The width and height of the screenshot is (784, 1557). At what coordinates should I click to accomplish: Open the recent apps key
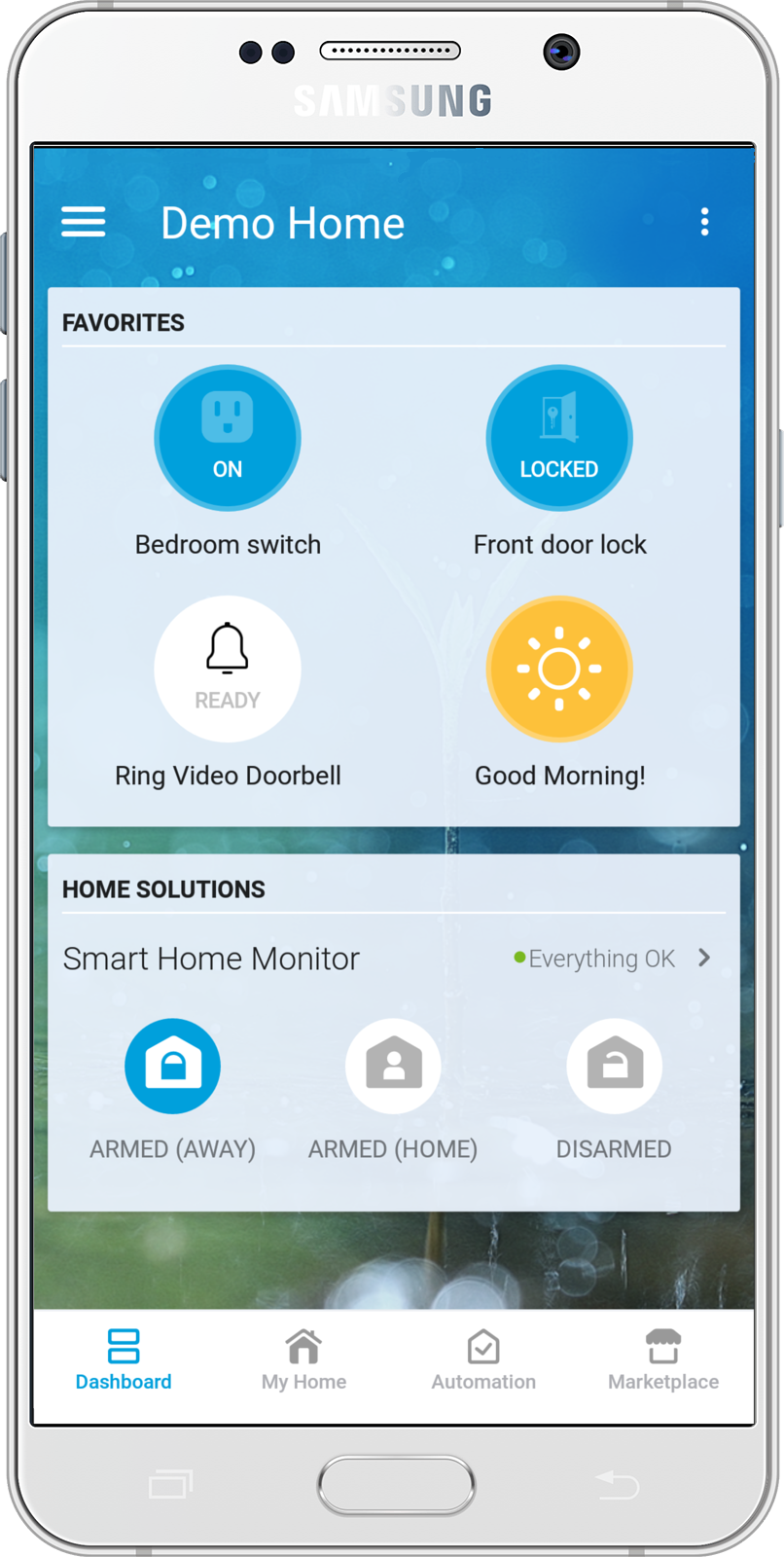[x=171, y=1485]
